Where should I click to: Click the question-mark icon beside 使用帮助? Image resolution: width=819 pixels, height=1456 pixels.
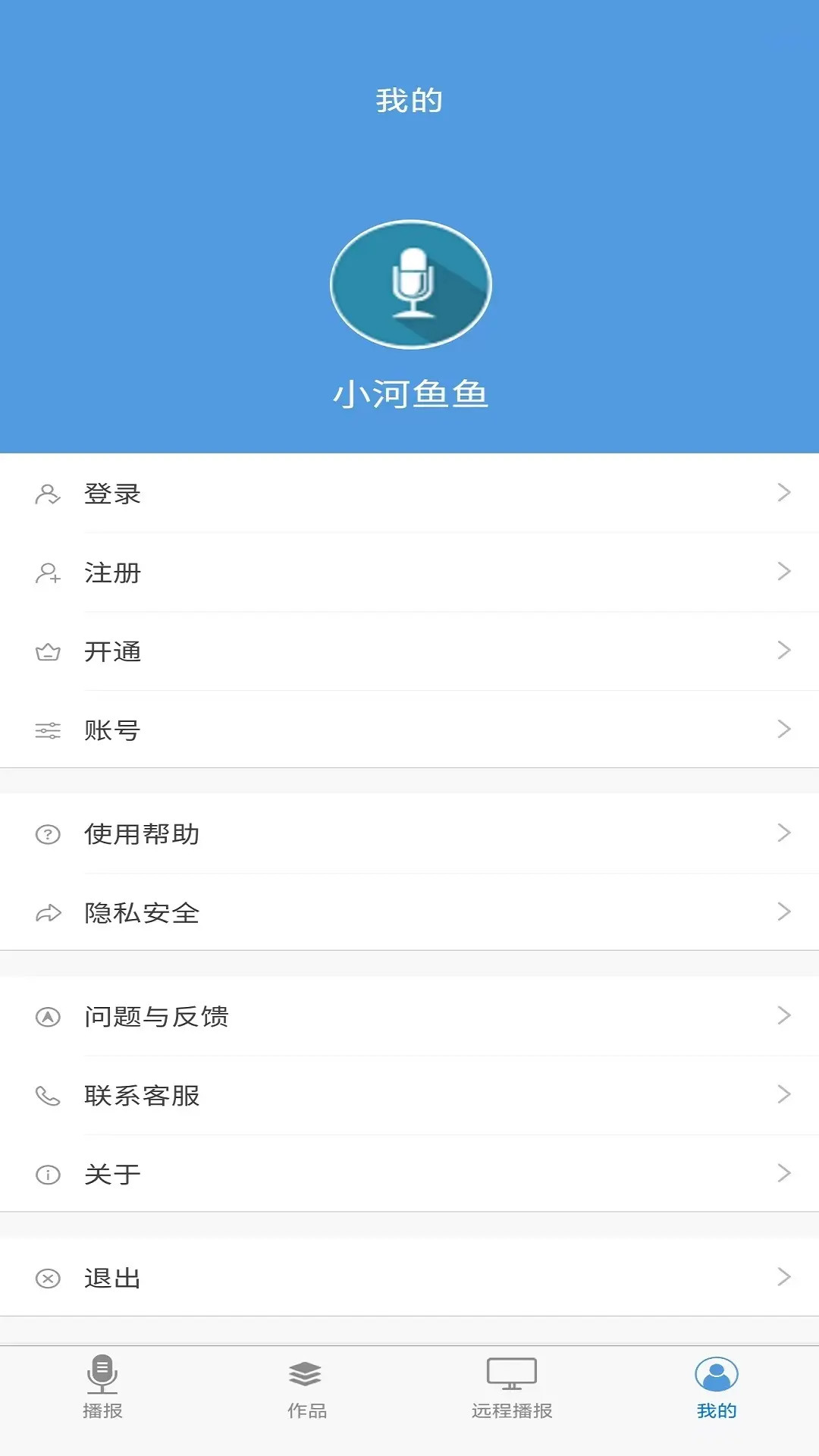[x=48, y=834]
